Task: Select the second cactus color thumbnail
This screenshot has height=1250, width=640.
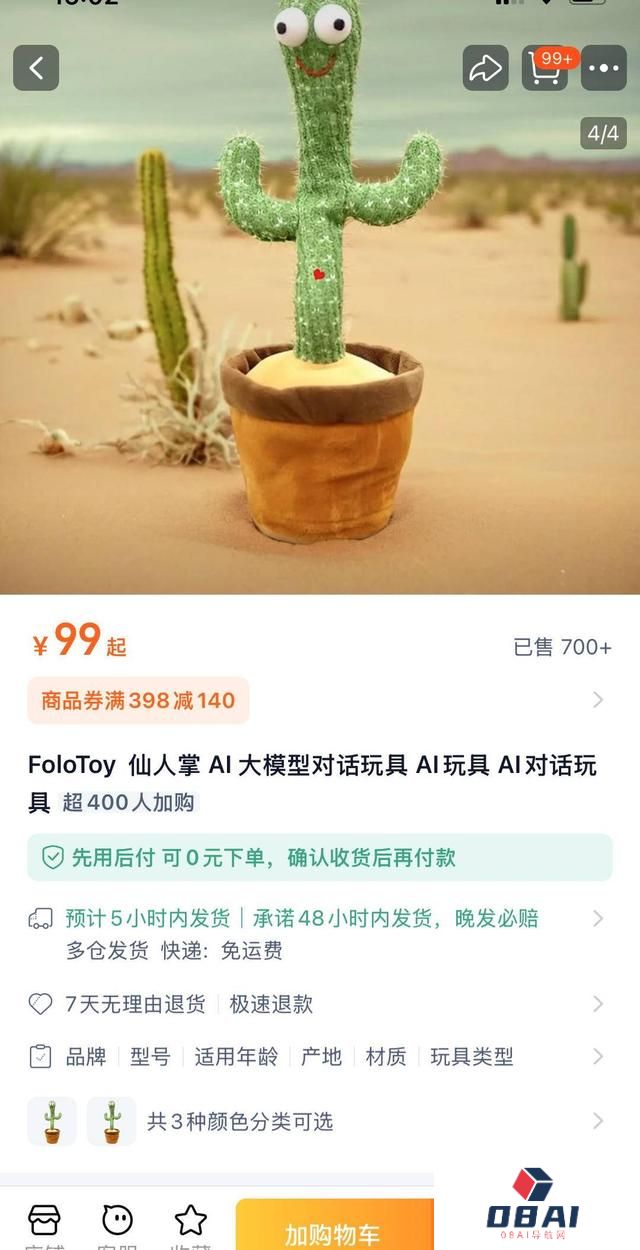Action: (x=111, y=1121)
